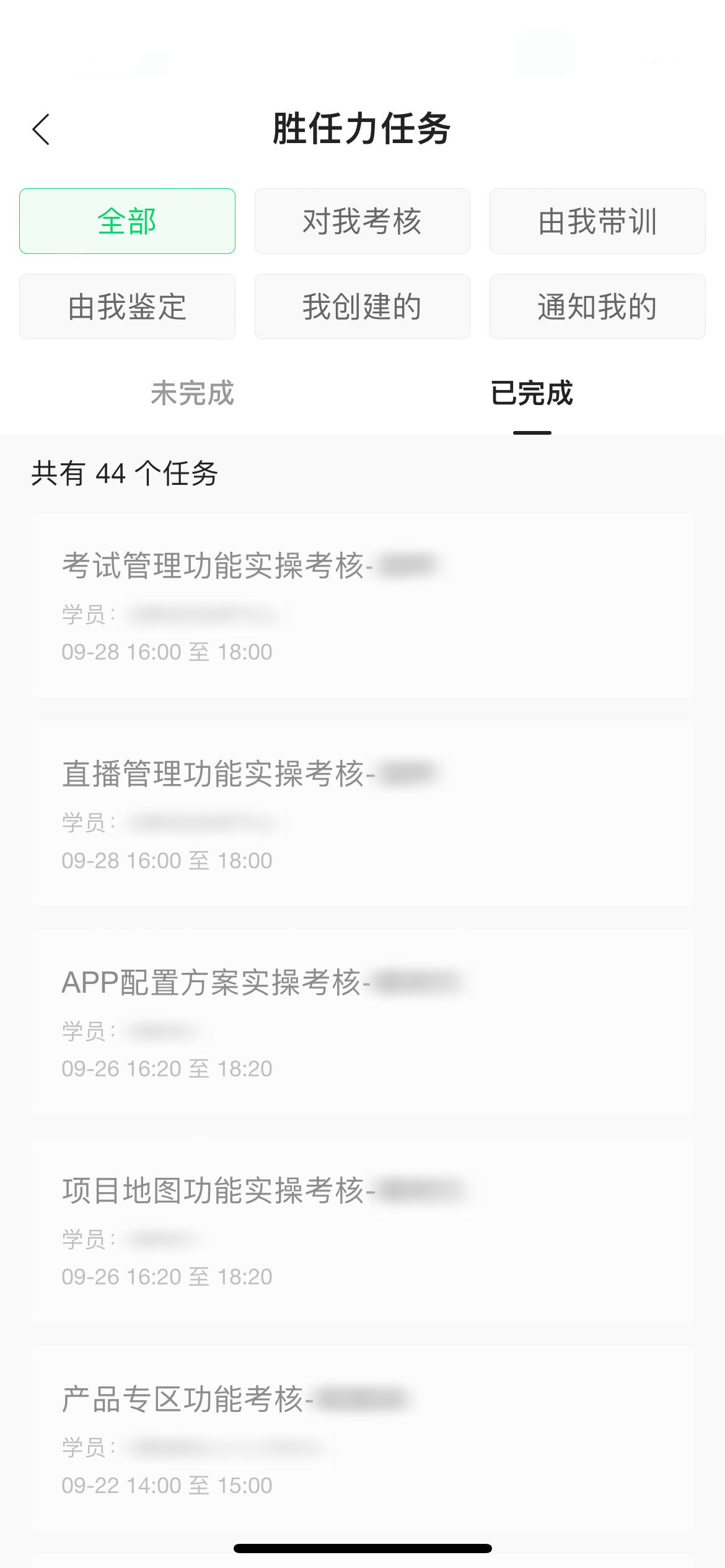Show 通知我的 tasks
This screenshot has height=1568, width=725.
597,307
